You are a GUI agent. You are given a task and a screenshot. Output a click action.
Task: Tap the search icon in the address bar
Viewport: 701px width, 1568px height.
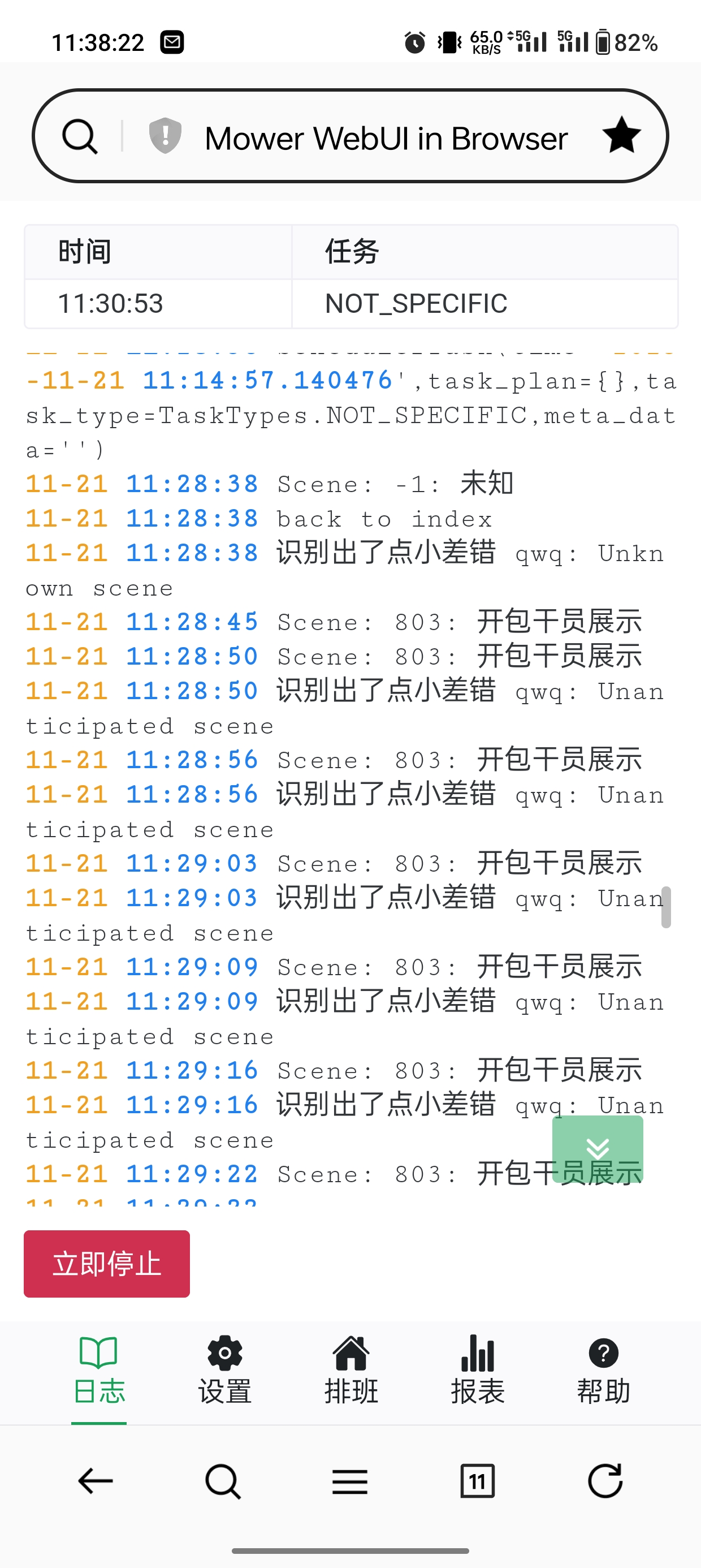tap(80, 136)
